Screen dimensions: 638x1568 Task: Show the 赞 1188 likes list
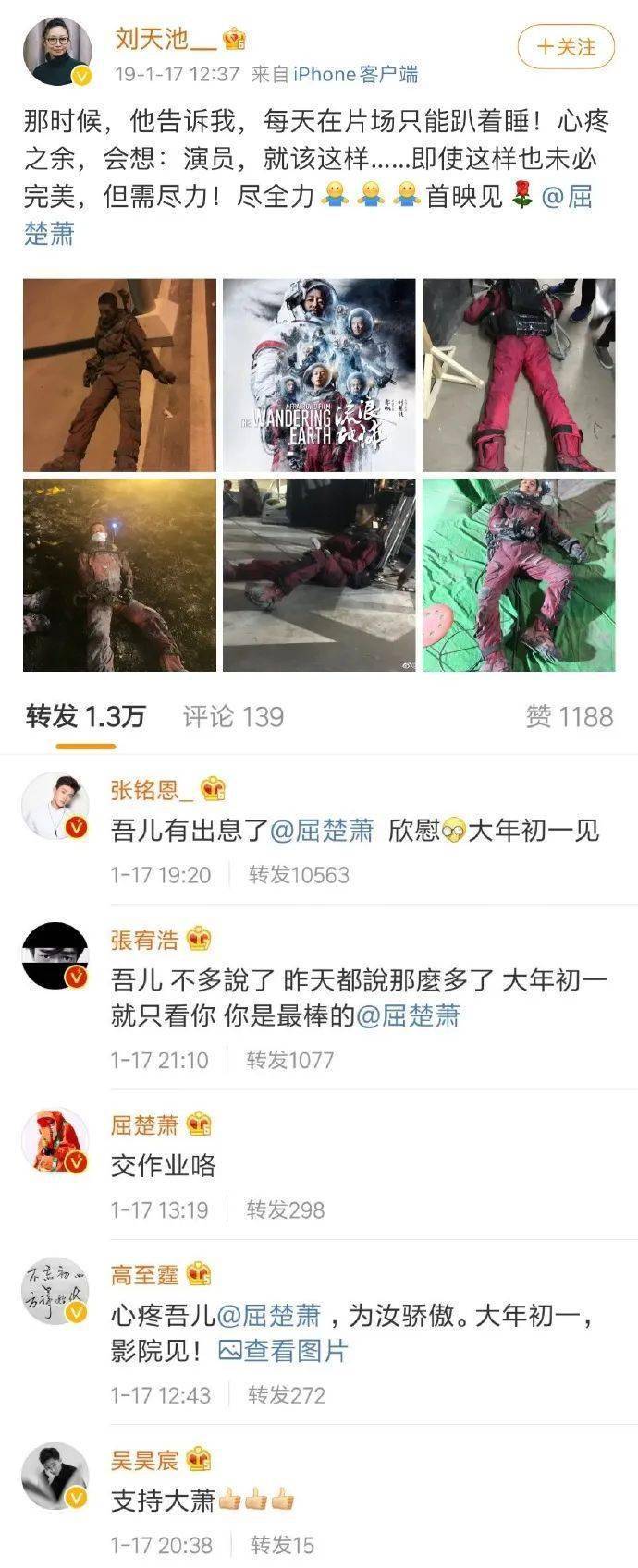(x=569, y=717)
